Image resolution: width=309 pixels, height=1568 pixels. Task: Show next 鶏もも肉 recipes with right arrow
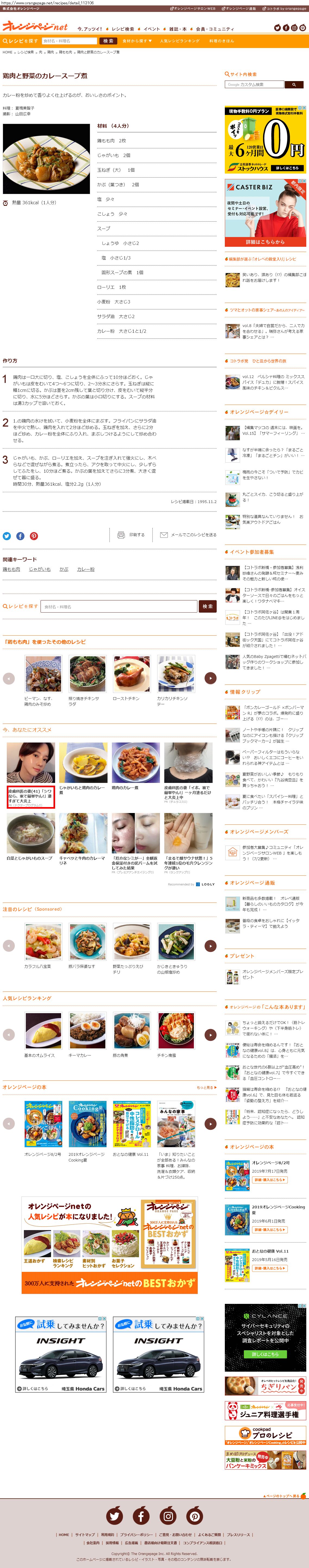pos(210,677)
